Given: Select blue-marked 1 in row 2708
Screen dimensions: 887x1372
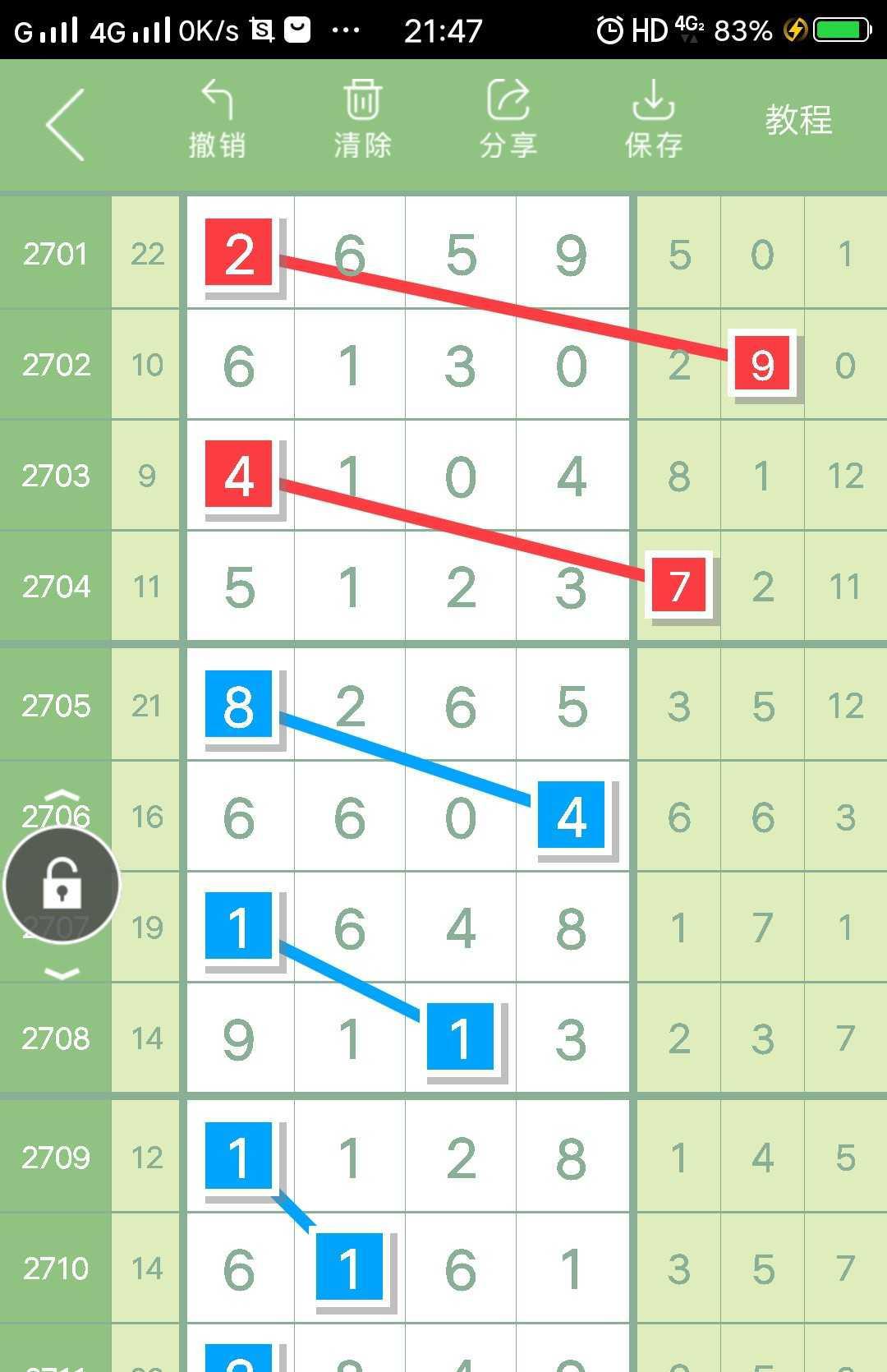Looking at the screenshot, I should (461, 1038).
